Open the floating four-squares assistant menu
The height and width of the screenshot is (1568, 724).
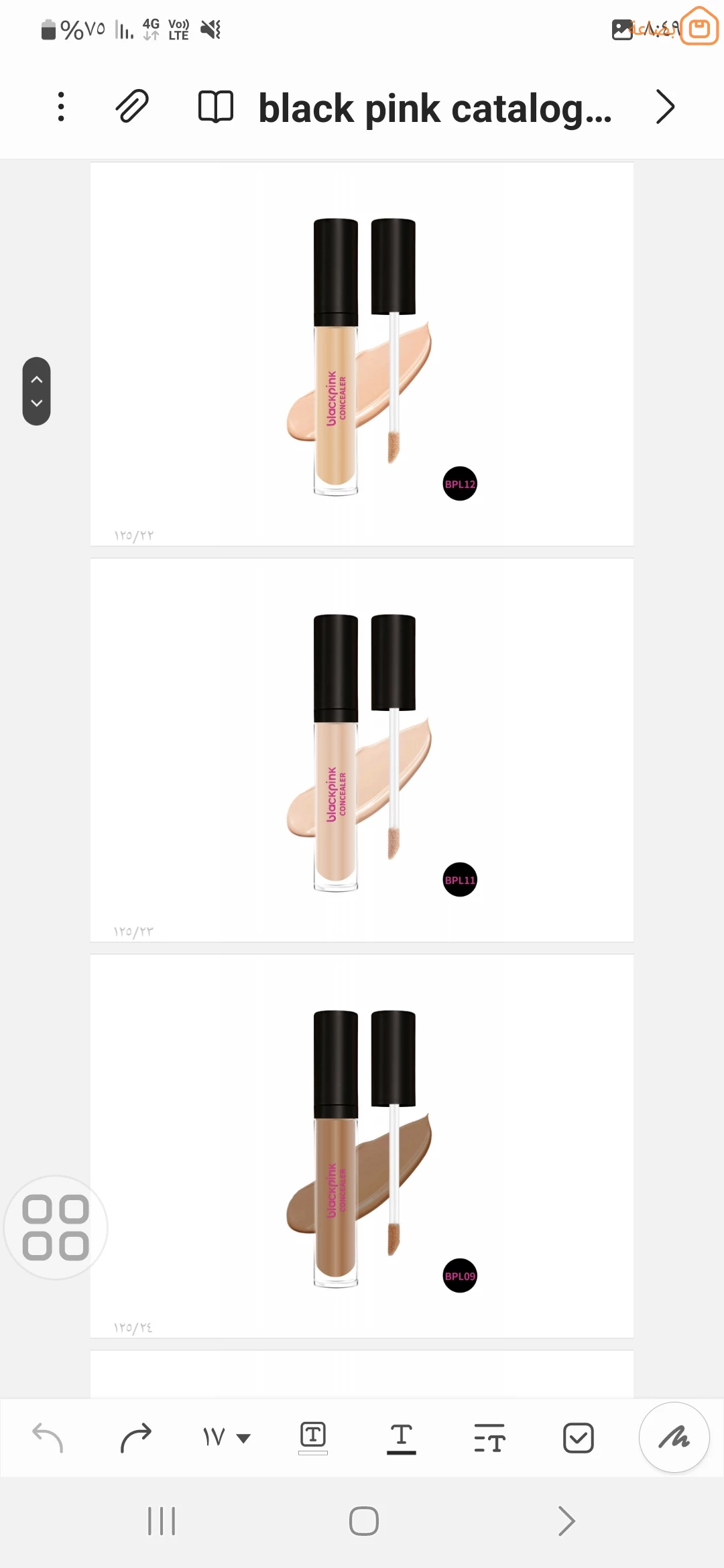click(x=56, y=1228)
